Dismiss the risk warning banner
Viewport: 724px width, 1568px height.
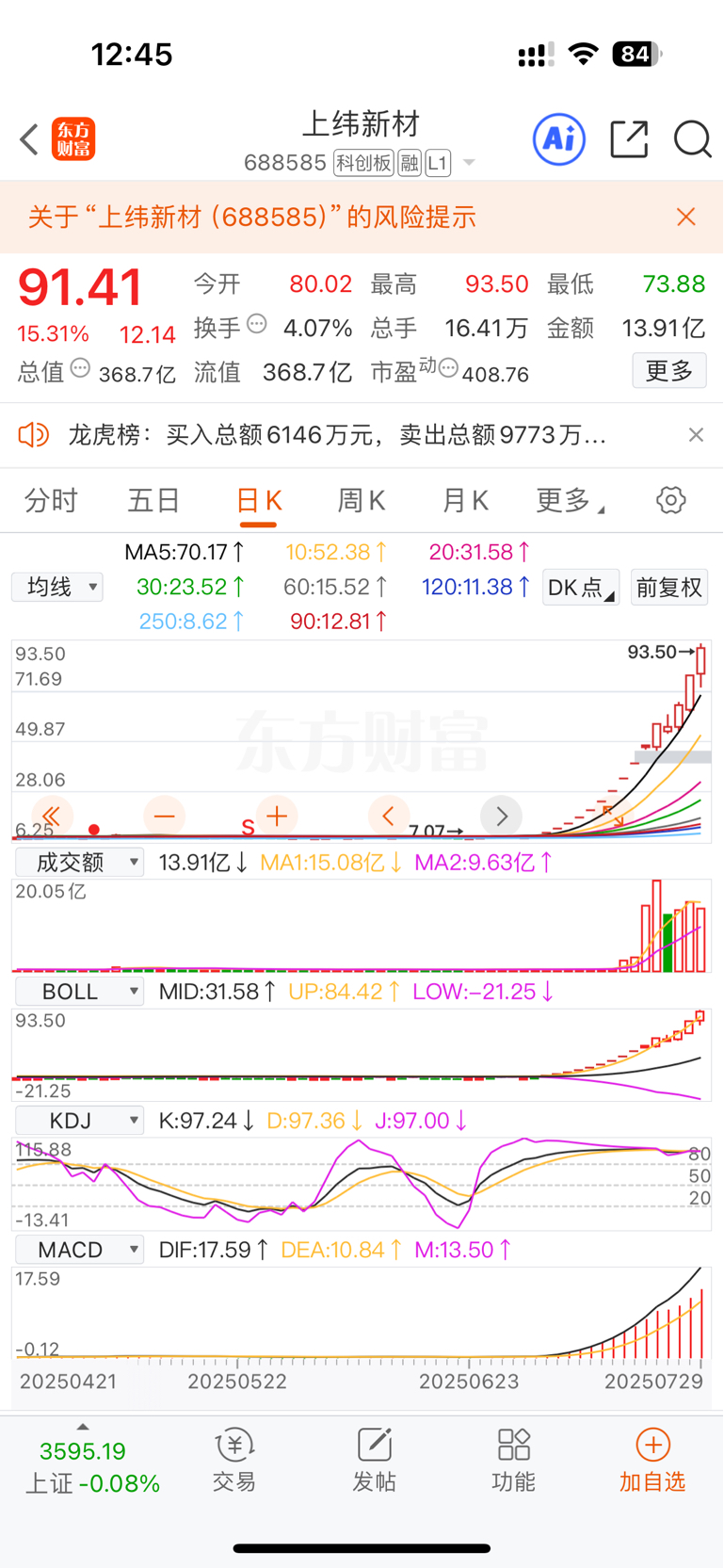(686, 217)
